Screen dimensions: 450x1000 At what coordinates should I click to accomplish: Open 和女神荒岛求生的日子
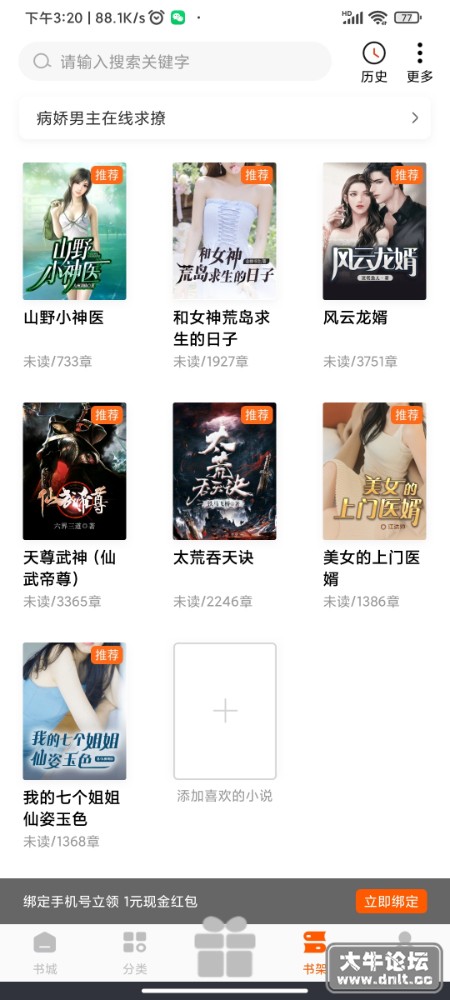pyautogui.click(x=224, y=231)
